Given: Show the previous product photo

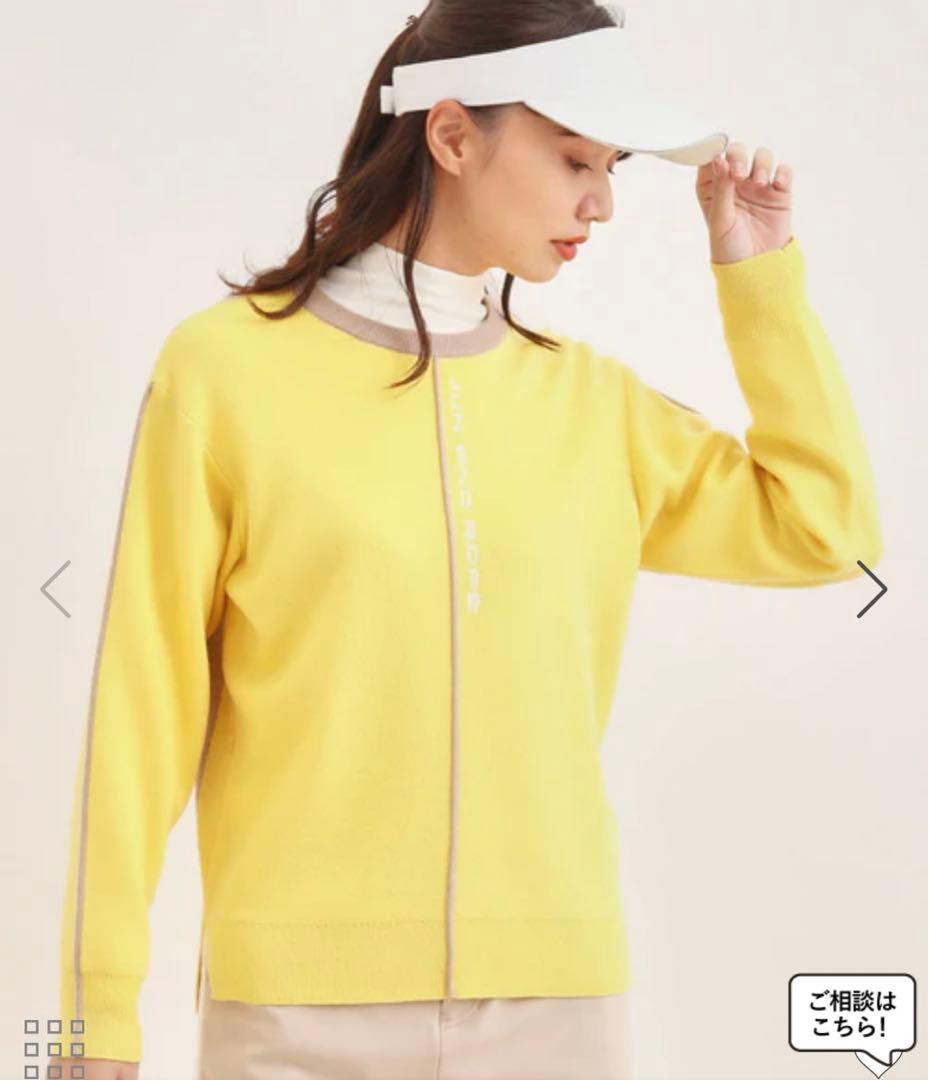Looking at the screenshot, I should click(56, 589).
